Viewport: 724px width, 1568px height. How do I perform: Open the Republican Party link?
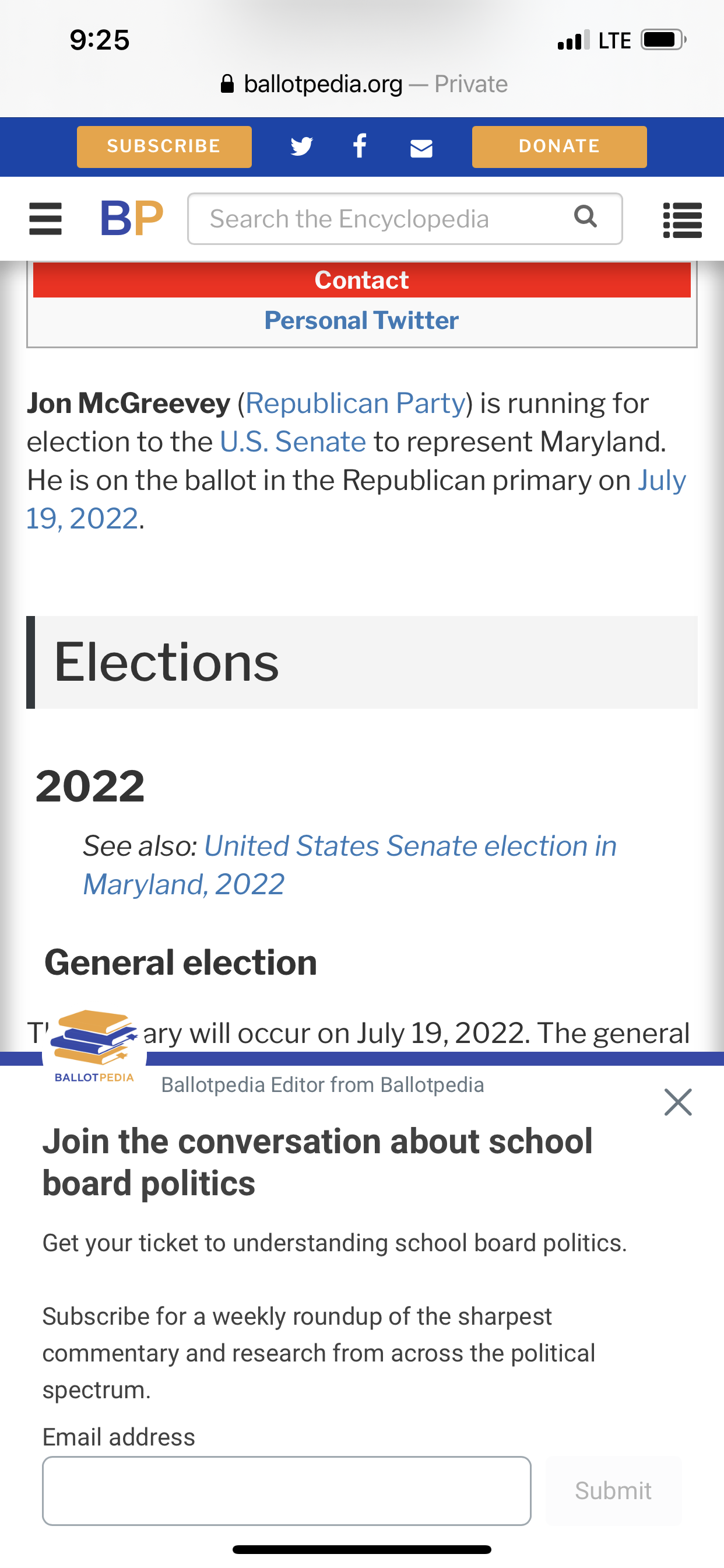(x=356, y=403)
